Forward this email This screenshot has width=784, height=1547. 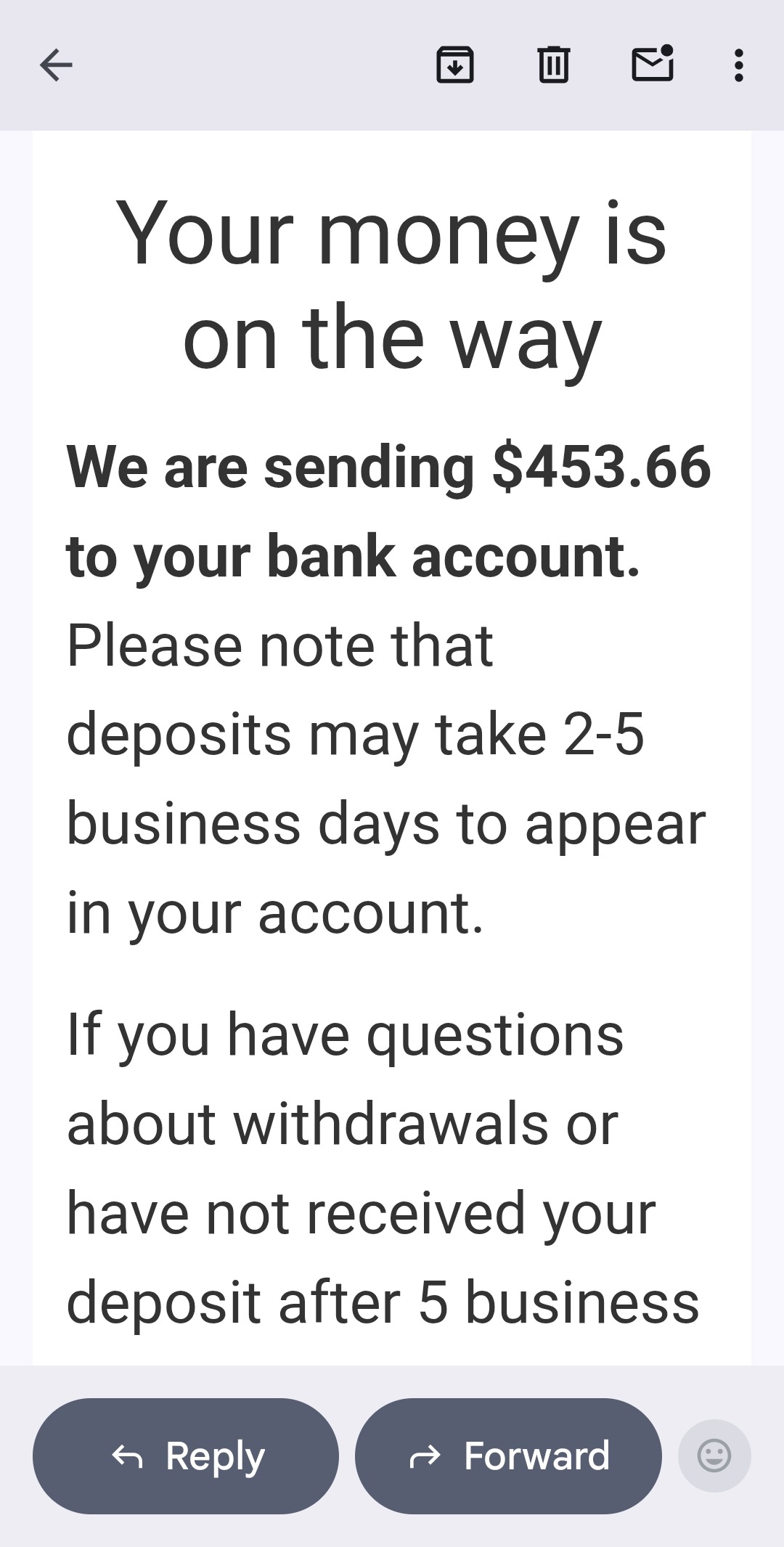[x=508, y=1456]
